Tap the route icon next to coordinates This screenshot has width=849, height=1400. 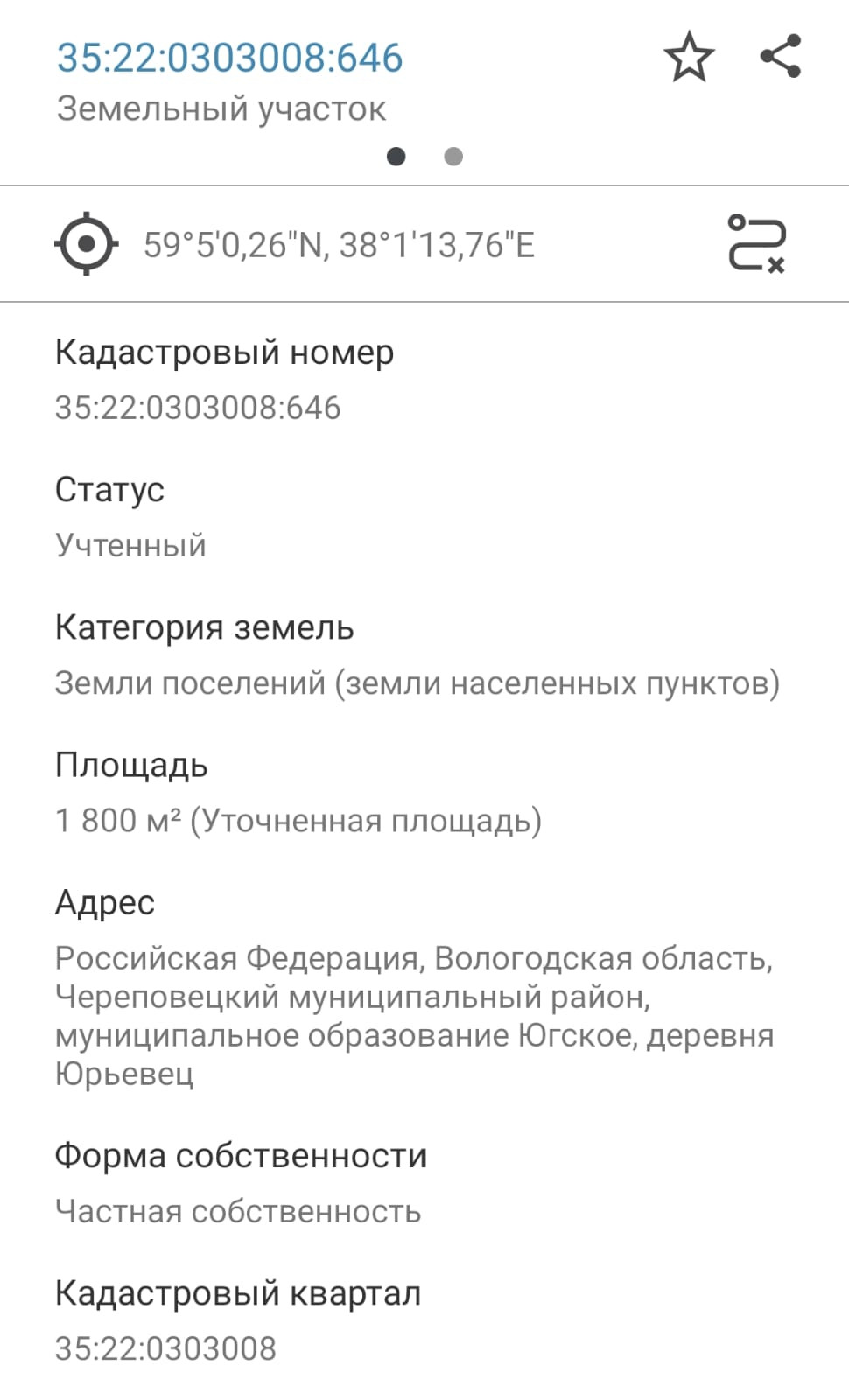(x=756, y=243)
